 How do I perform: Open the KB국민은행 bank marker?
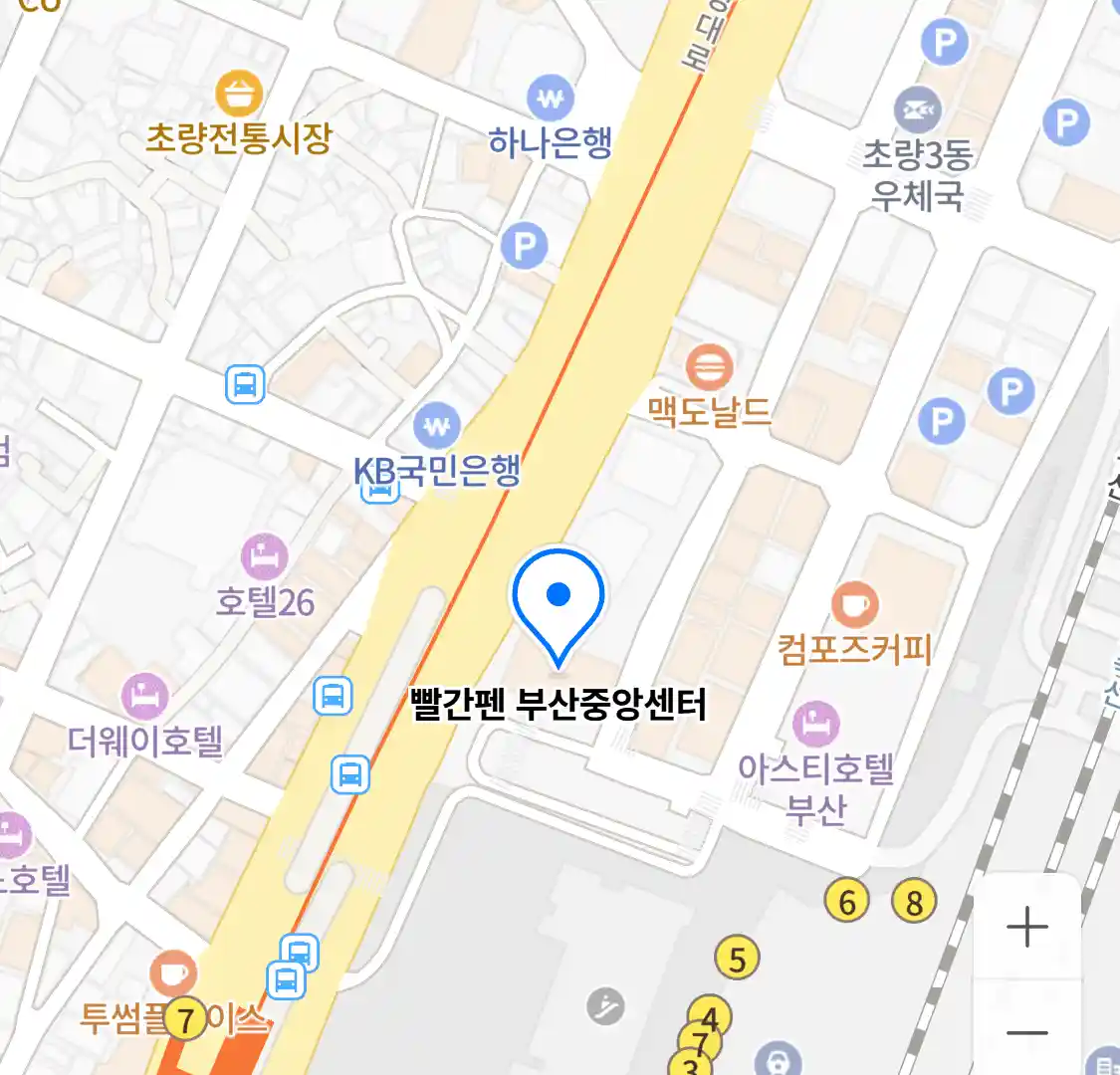point(437,428)
